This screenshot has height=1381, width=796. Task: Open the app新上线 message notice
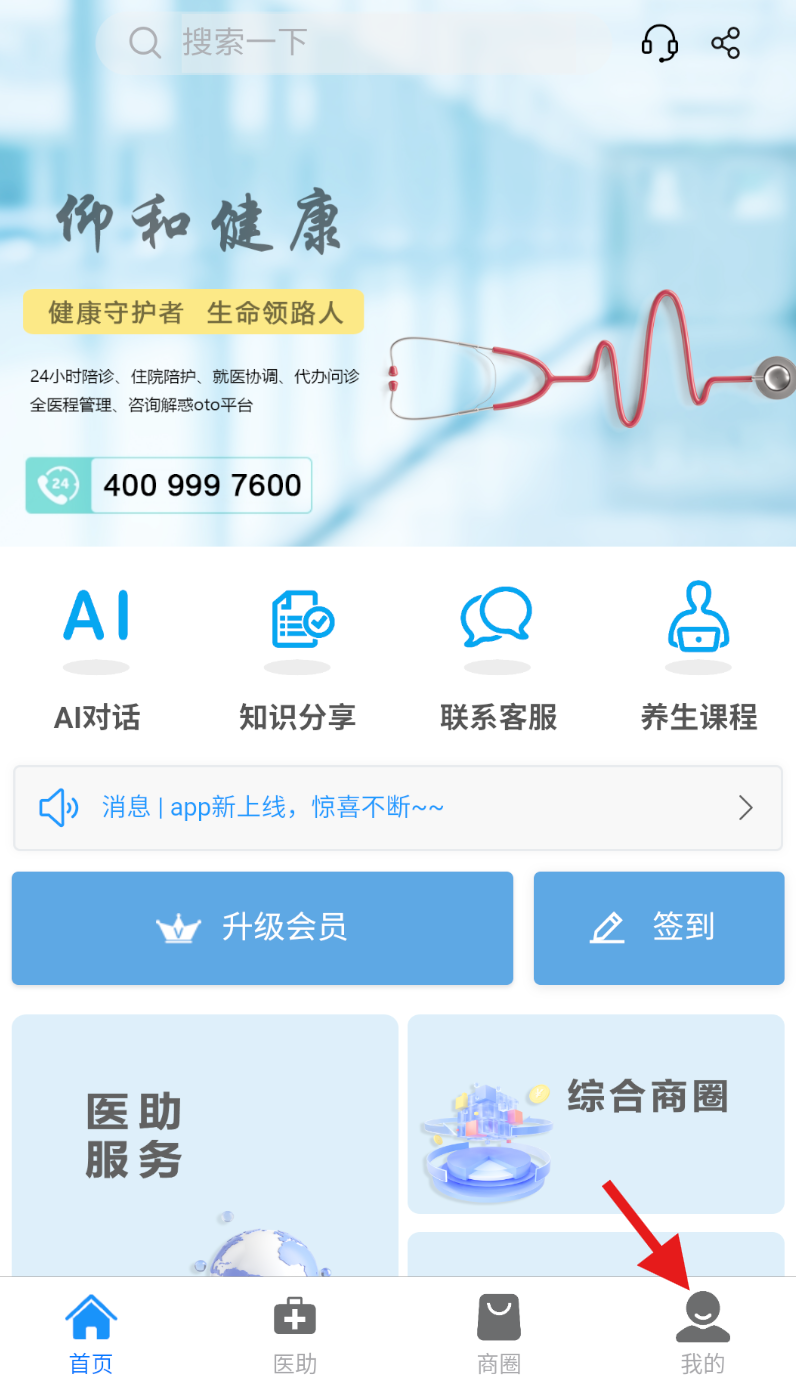[397, 808]
